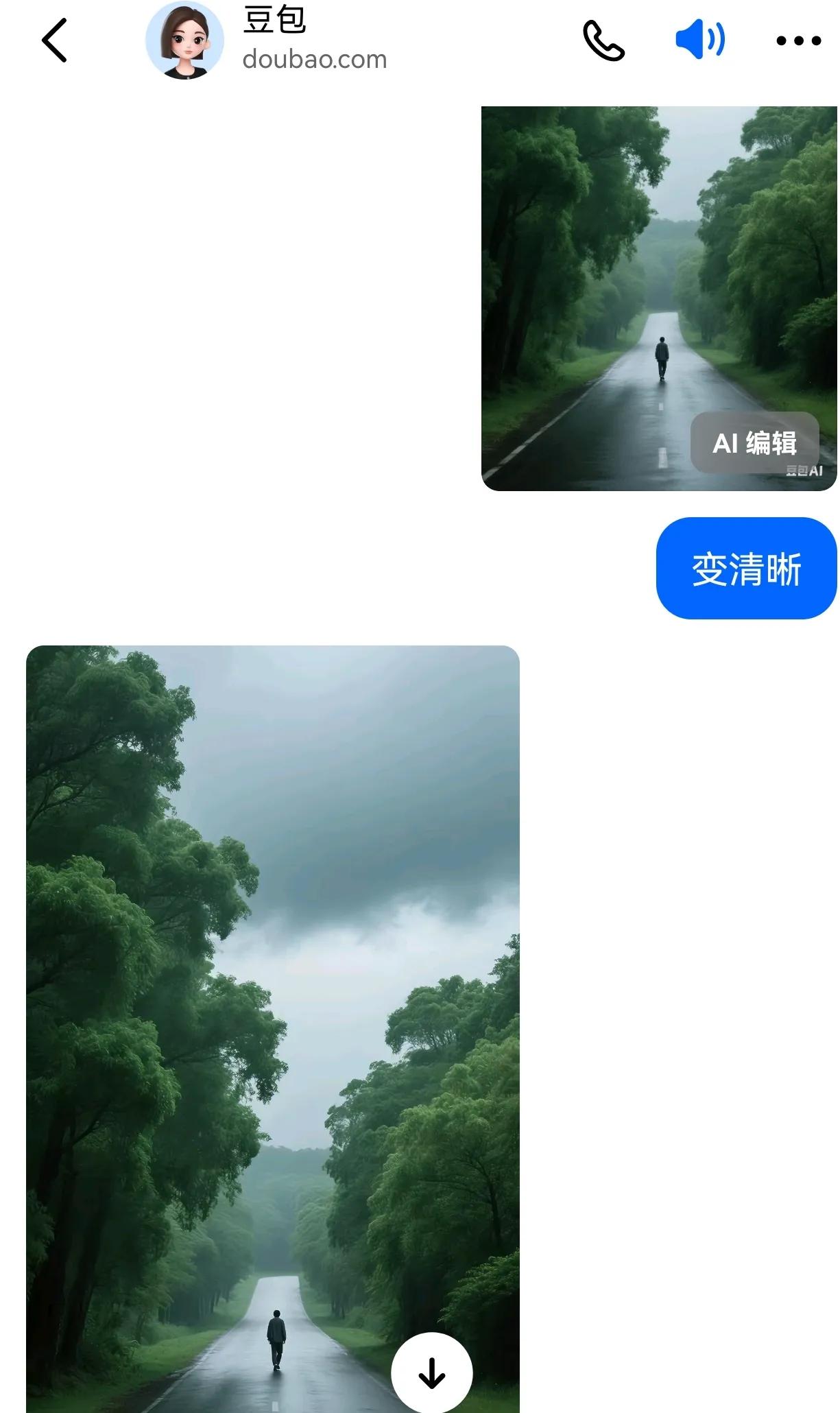Viewport: 840px width, 1413px height.
Task: Toggle the speaker voice playback icon
Action: click(x=700, y=40)
